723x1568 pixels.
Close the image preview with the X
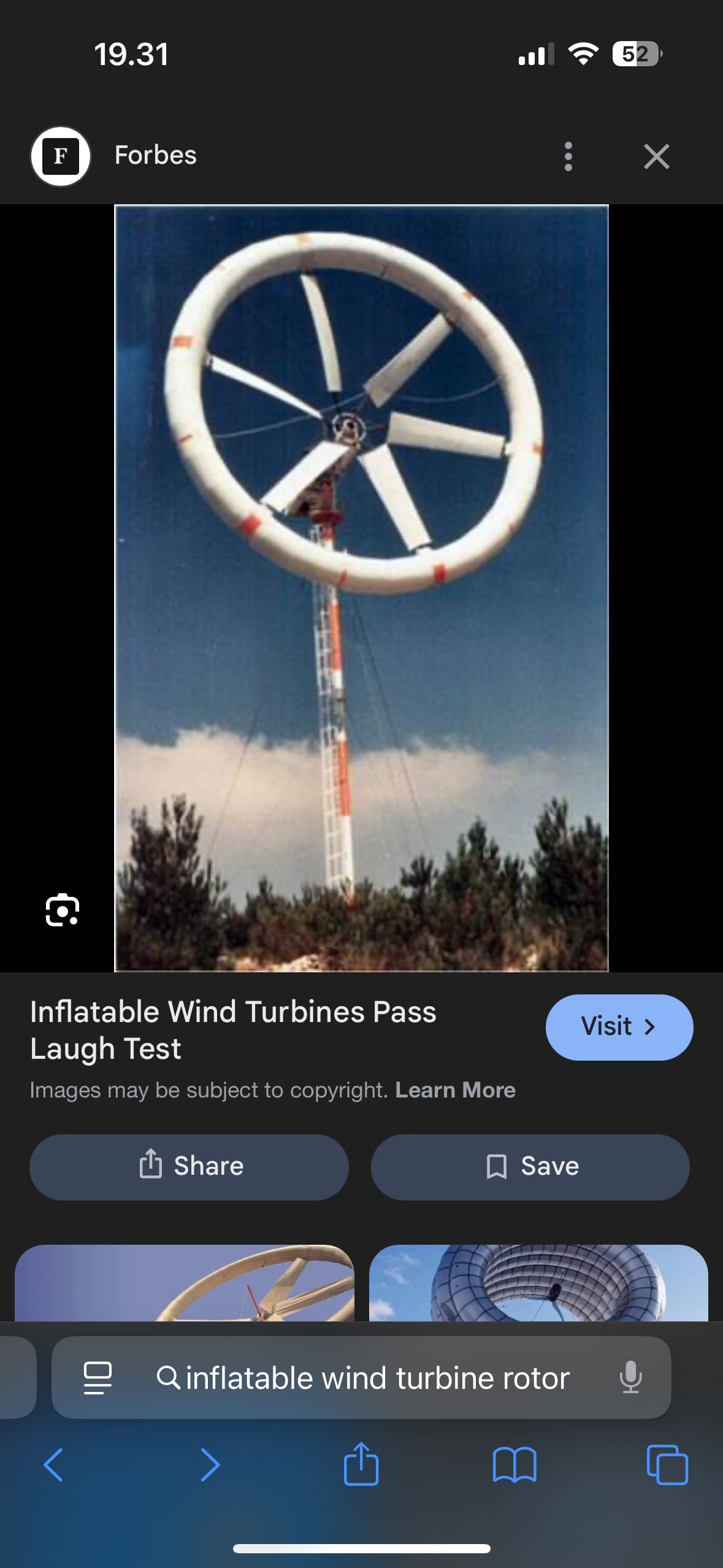point(656,156)
